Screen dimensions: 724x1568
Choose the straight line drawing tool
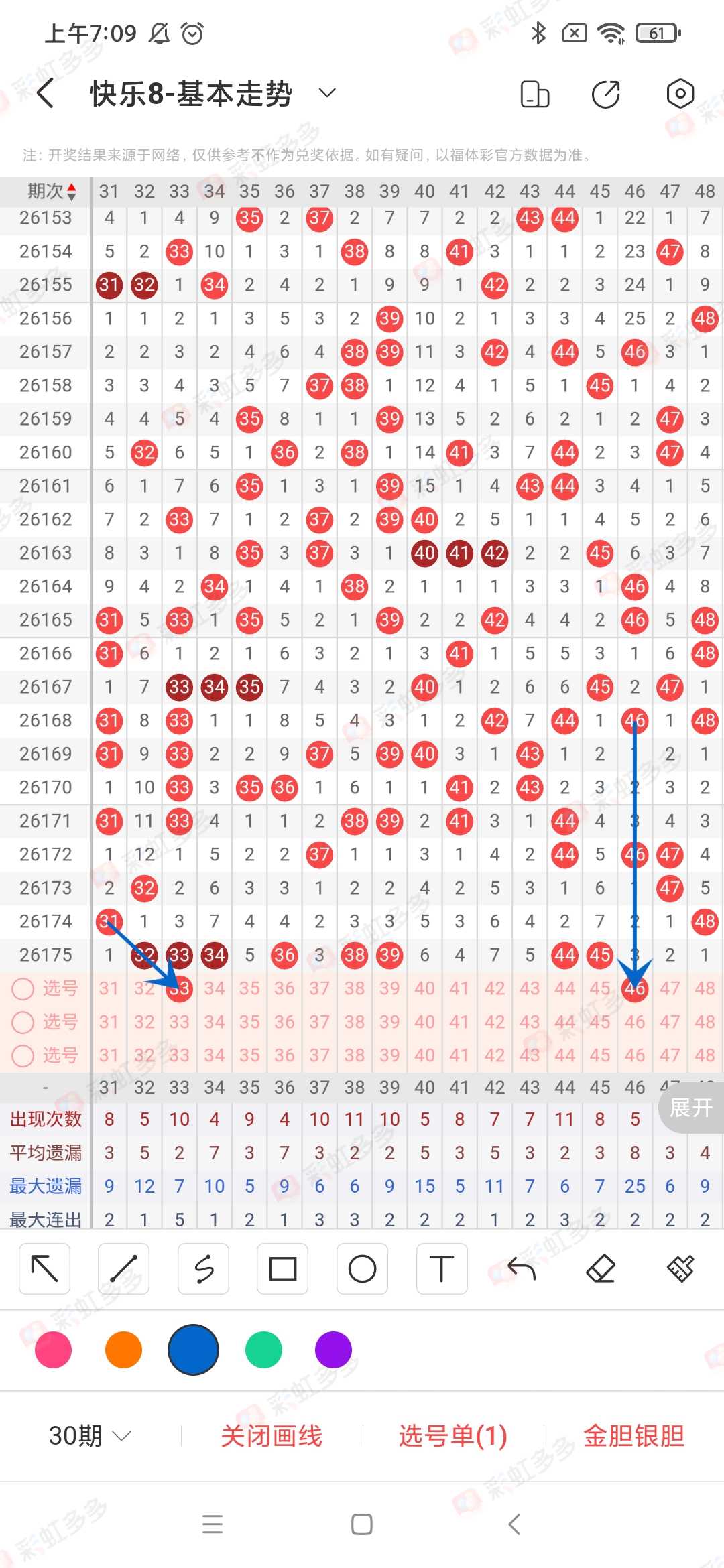click(123, 1268)
